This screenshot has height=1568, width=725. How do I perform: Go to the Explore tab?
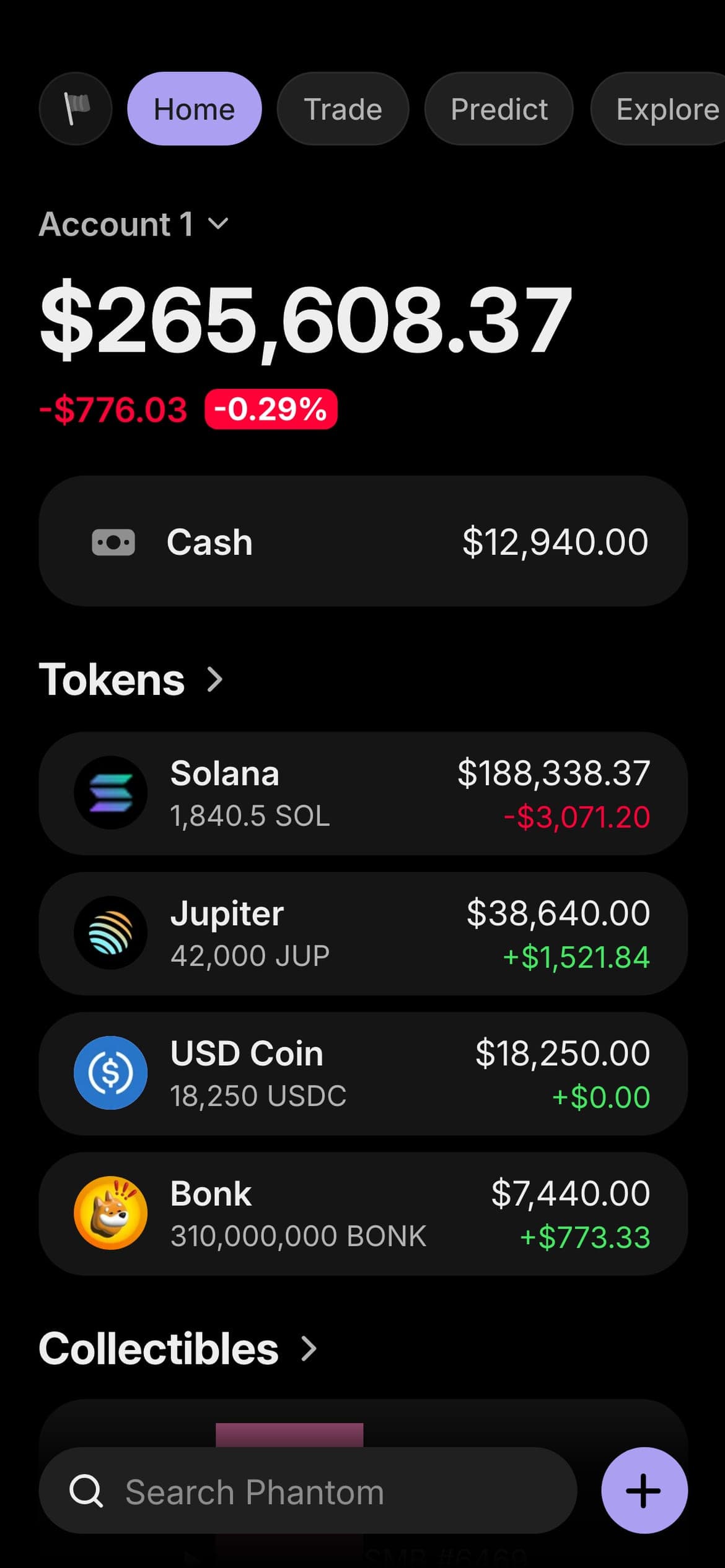tap(658, 109)
